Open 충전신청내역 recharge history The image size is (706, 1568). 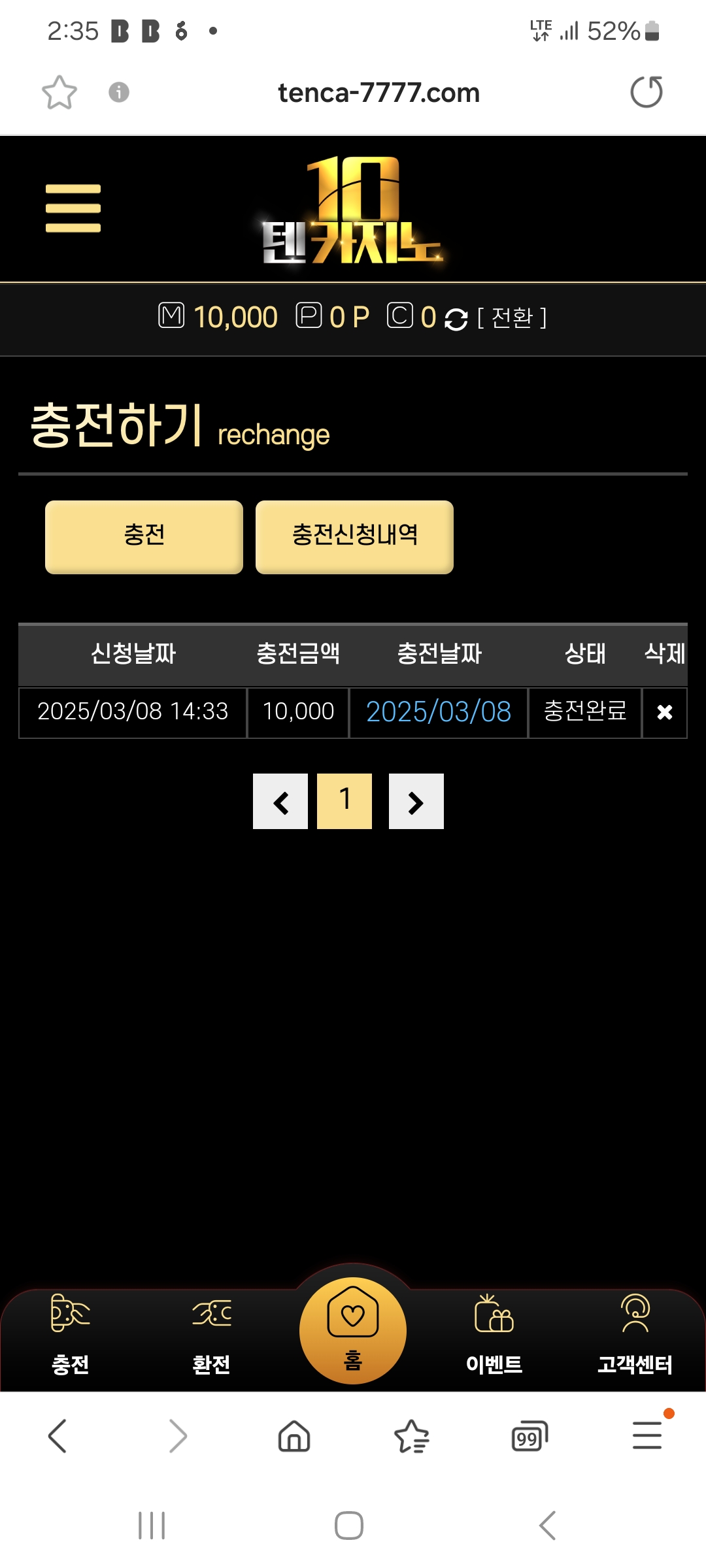point(354,536)
